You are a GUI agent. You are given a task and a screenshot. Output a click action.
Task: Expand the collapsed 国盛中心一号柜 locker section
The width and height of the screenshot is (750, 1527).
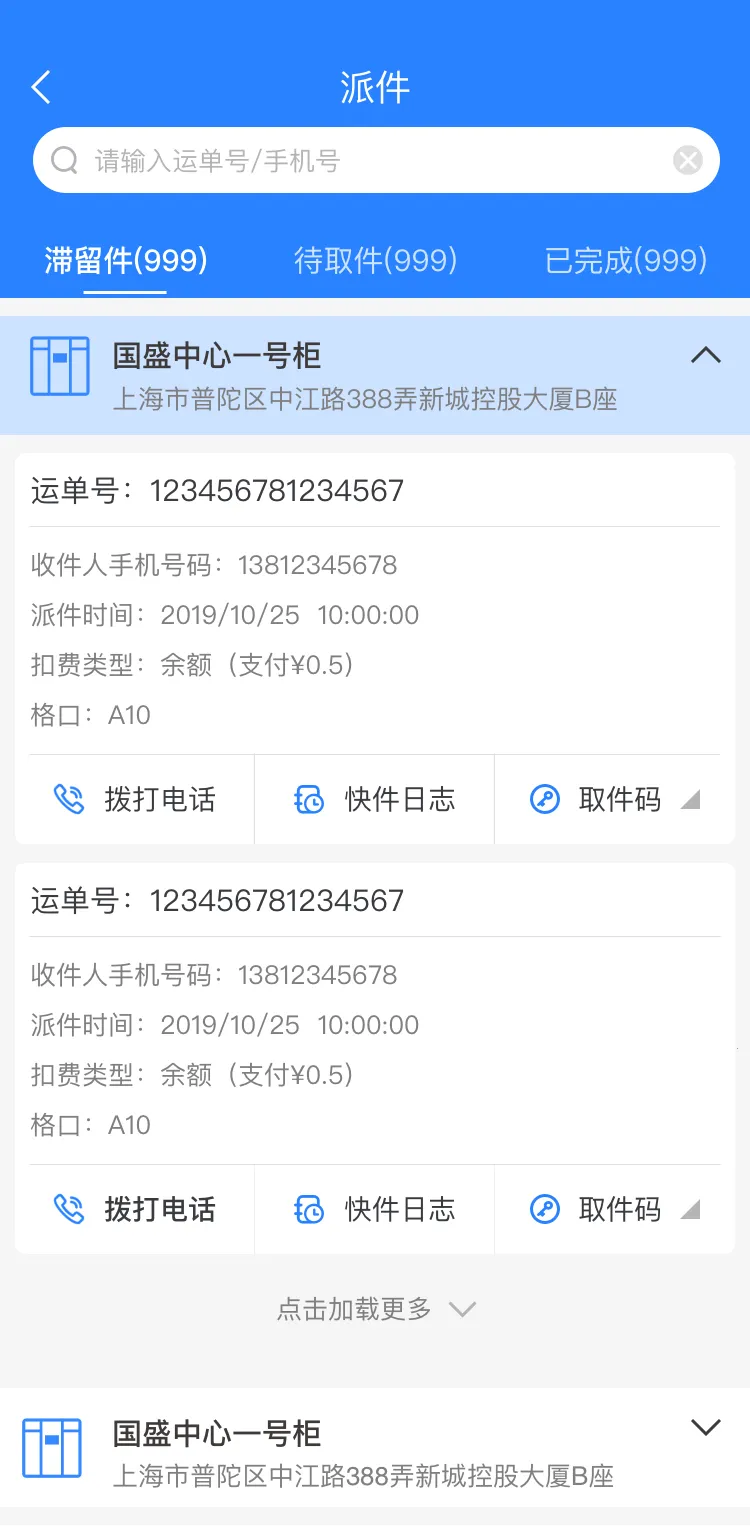coord(705,1428)
